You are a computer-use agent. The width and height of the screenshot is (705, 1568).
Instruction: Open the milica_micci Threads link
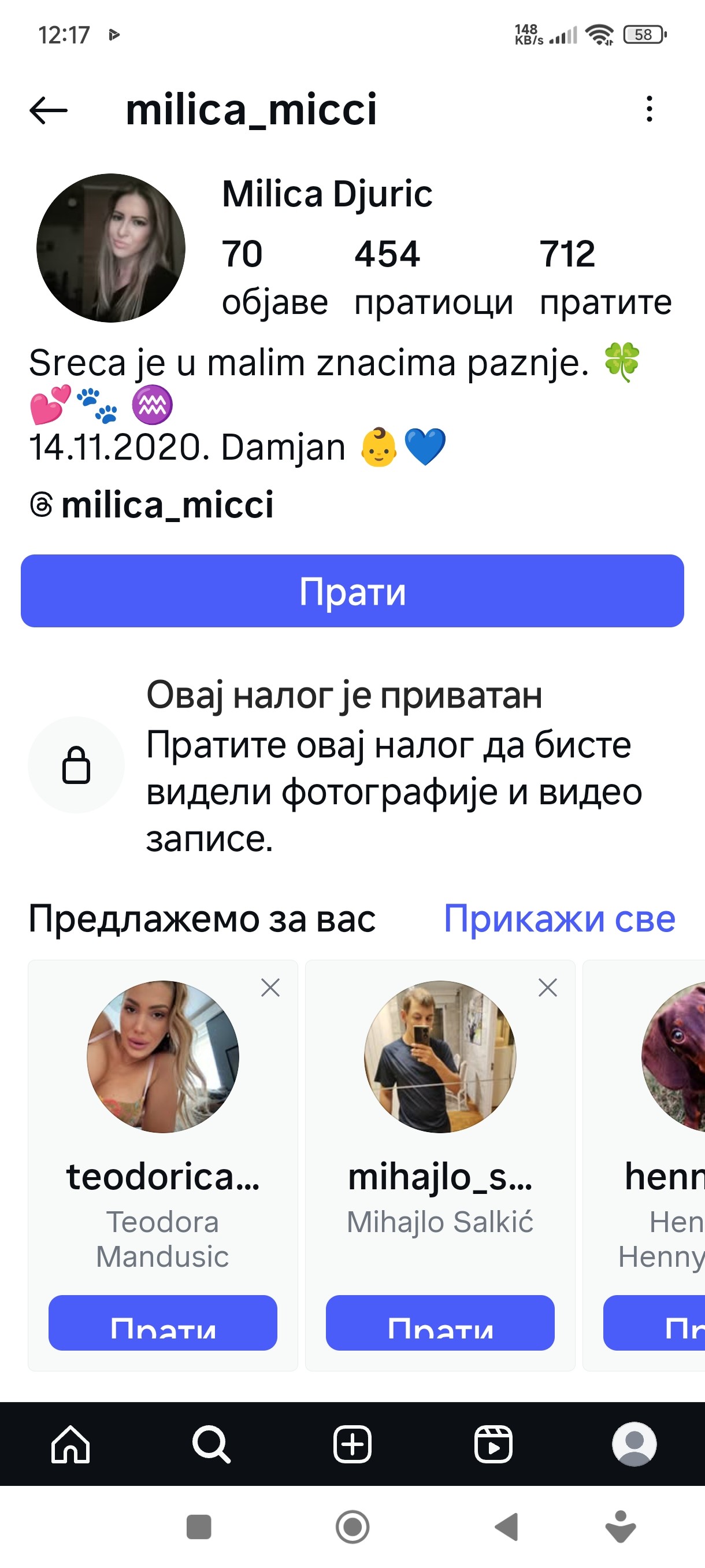click(x=152, y=505)
